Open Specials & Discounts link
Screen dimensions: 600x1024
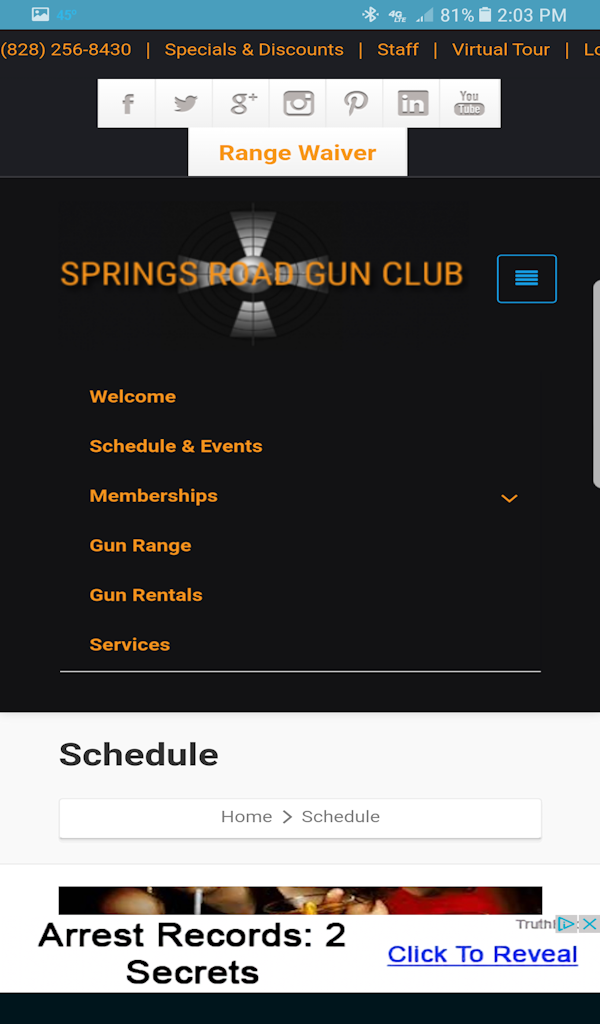tap(254, 49)
